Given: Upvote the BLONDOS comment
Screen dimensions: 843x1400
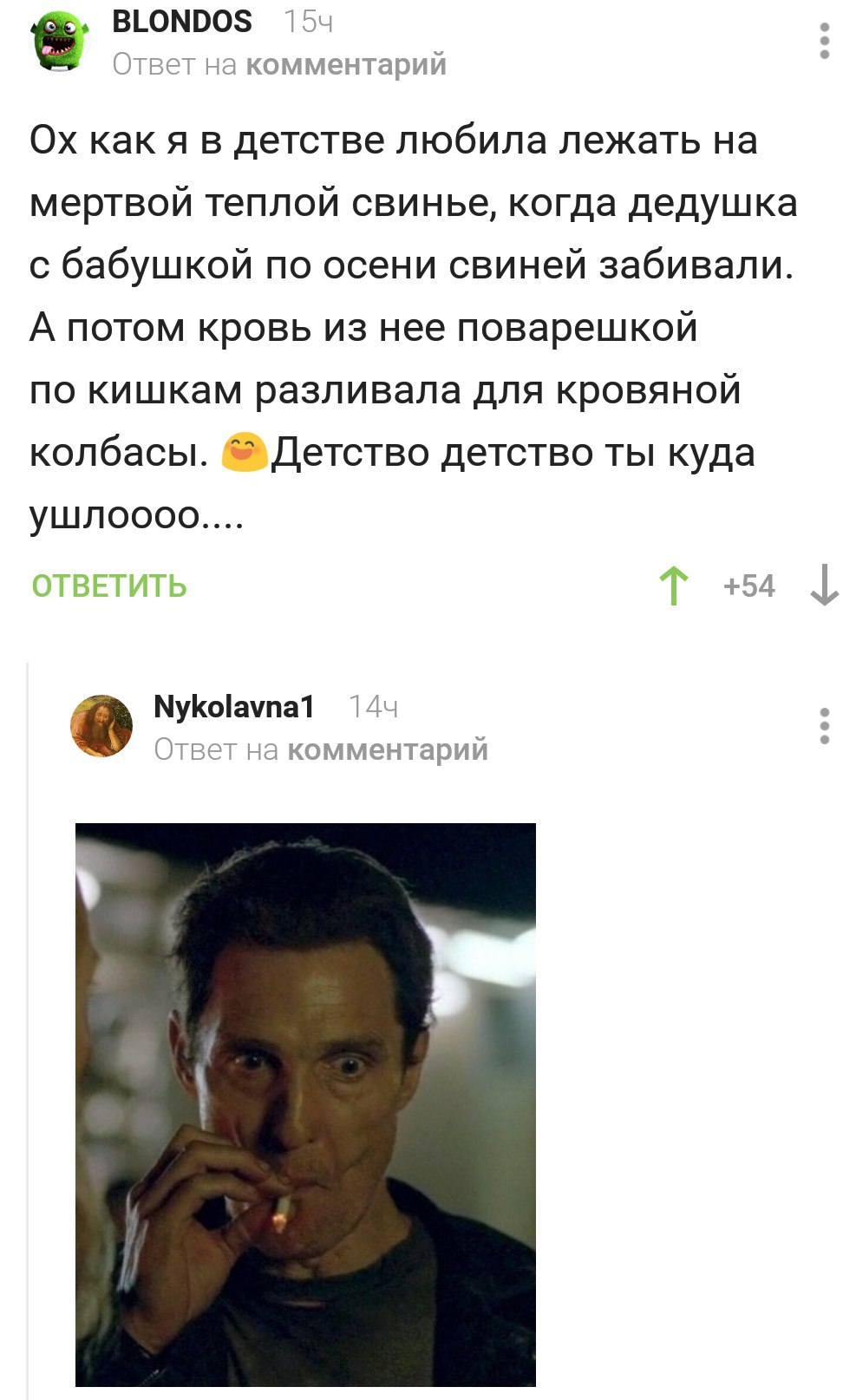Looking at the screenshot, I should coord(674,586).
